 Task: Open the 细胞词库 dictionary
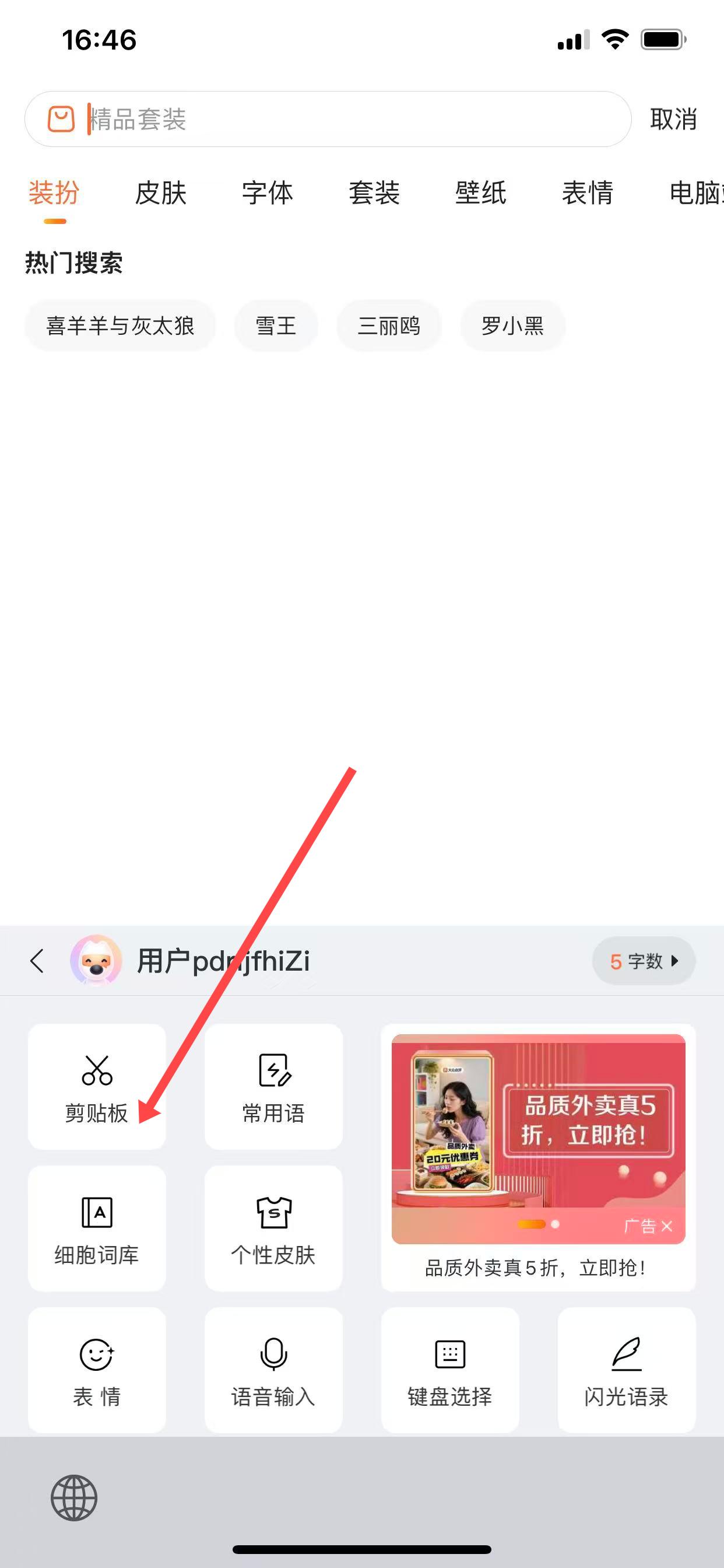coord(97,1228)
